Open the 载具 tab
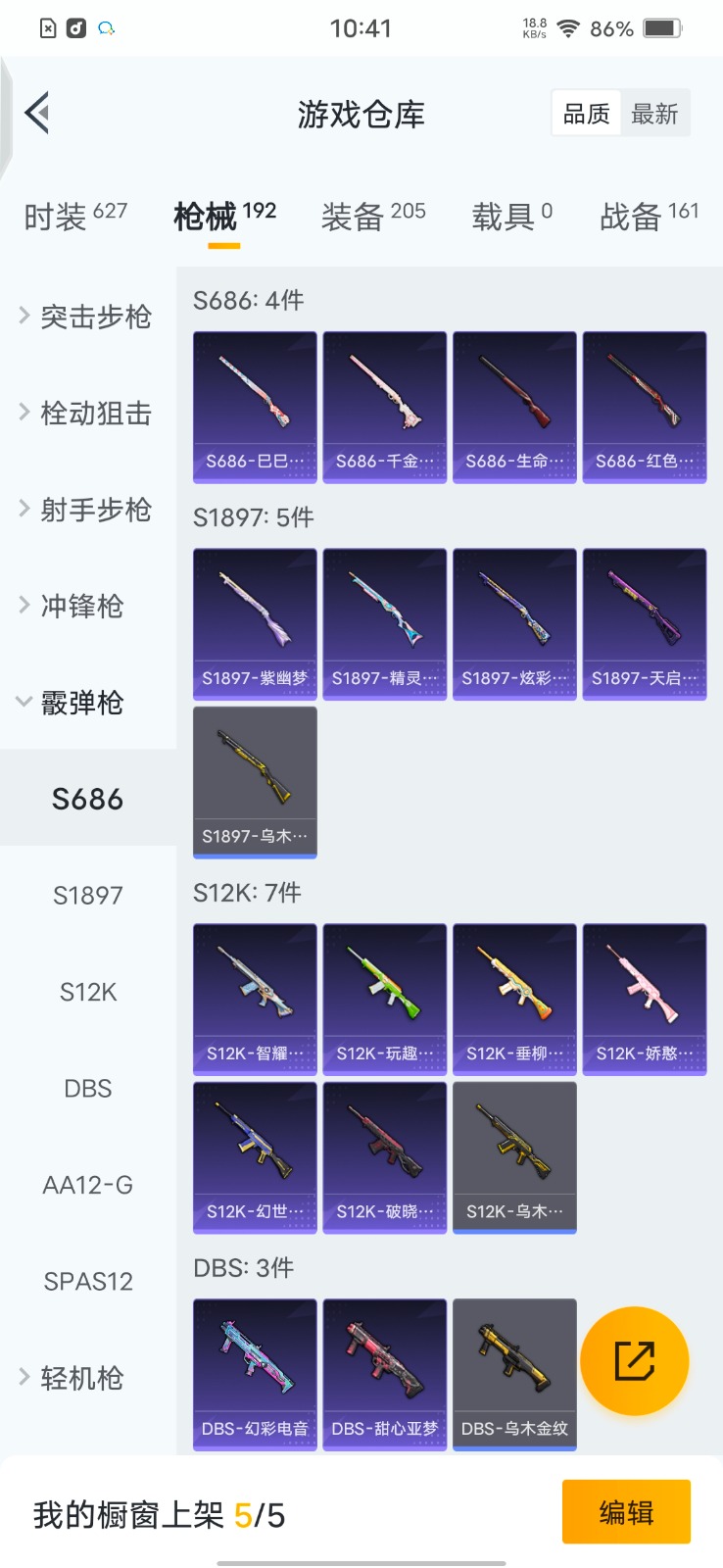This screenshot has width=723, height=1568. coord(511,216)
